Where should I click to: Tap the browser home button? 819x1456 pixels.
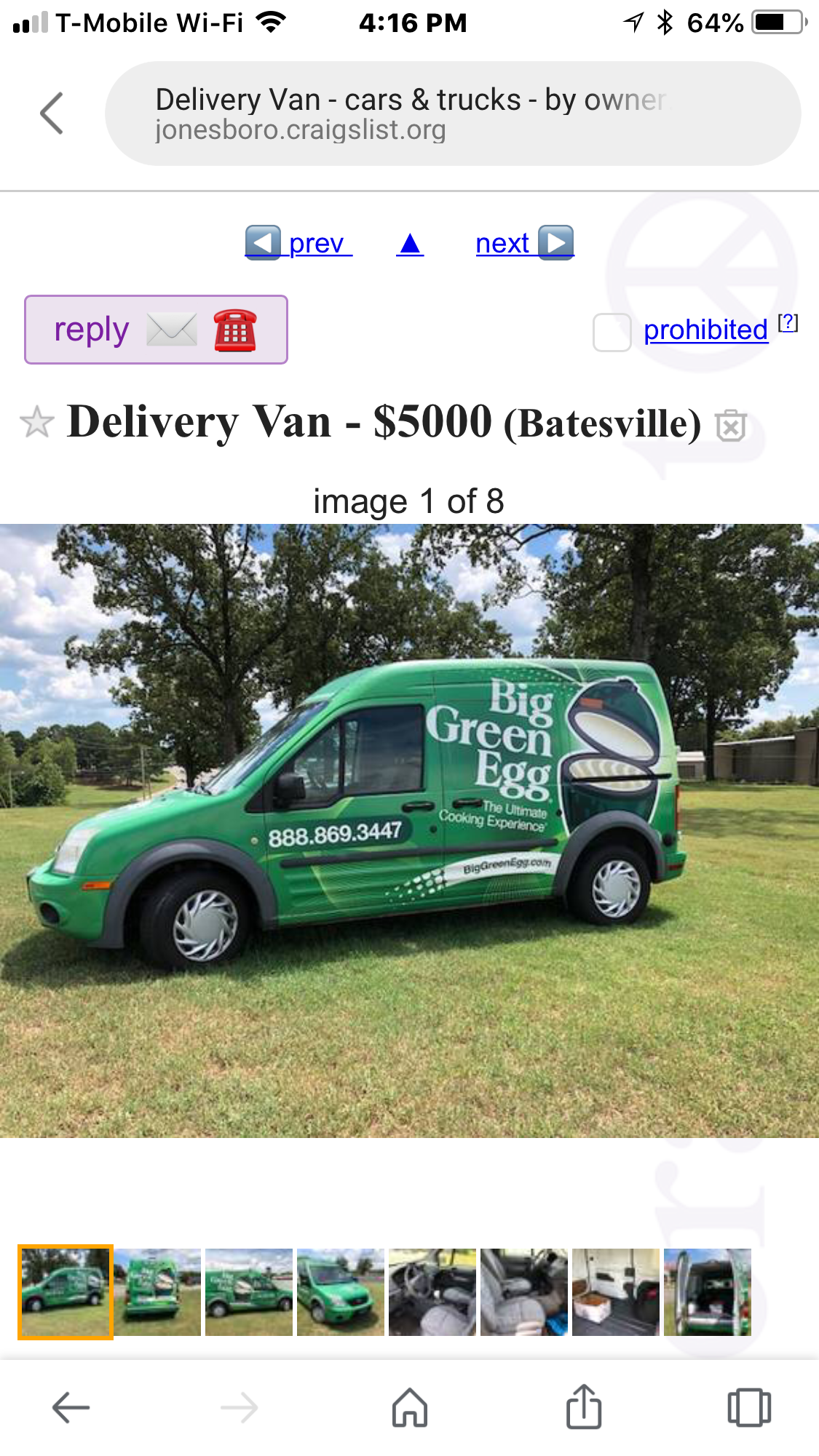(x=410, y=1407)
